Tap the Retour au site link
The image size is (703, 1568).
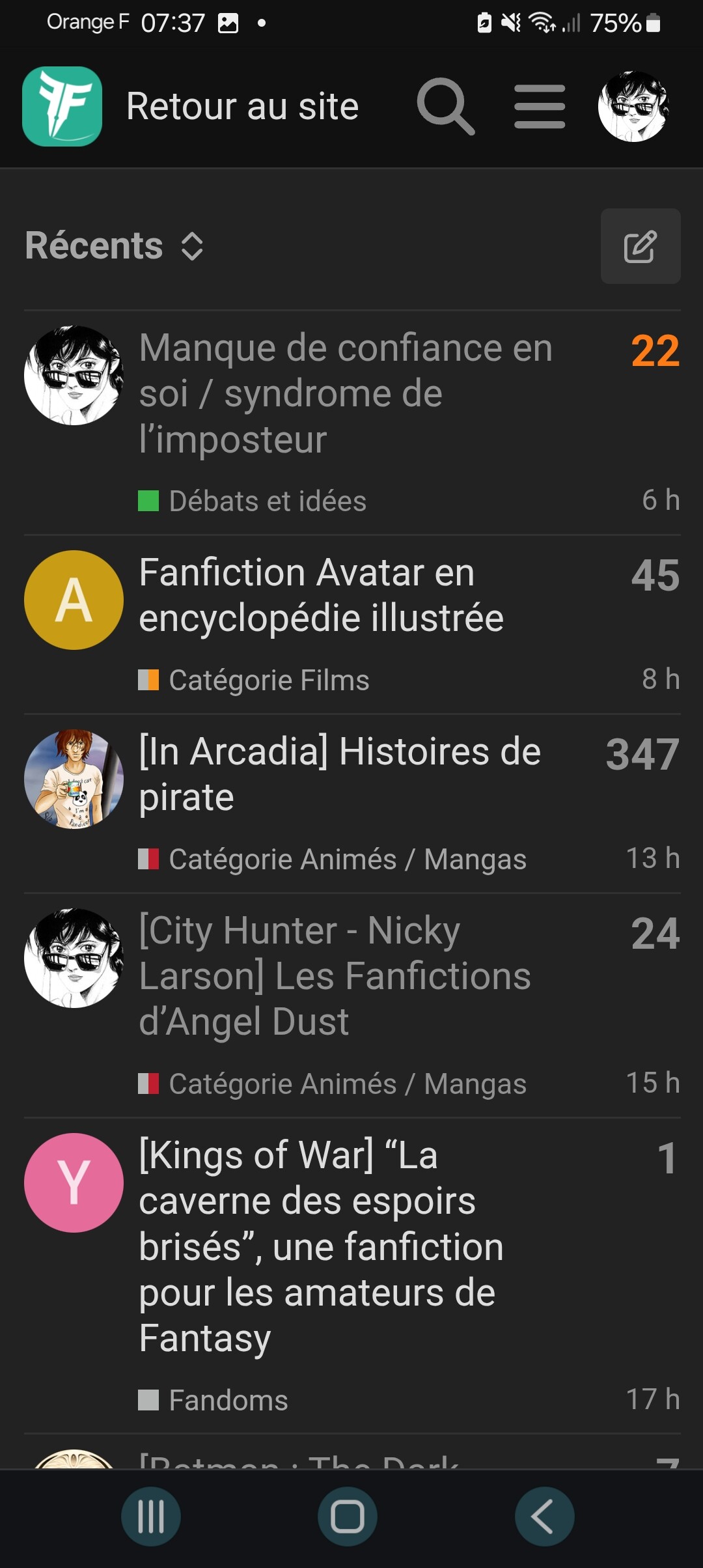tap(242, 106)
